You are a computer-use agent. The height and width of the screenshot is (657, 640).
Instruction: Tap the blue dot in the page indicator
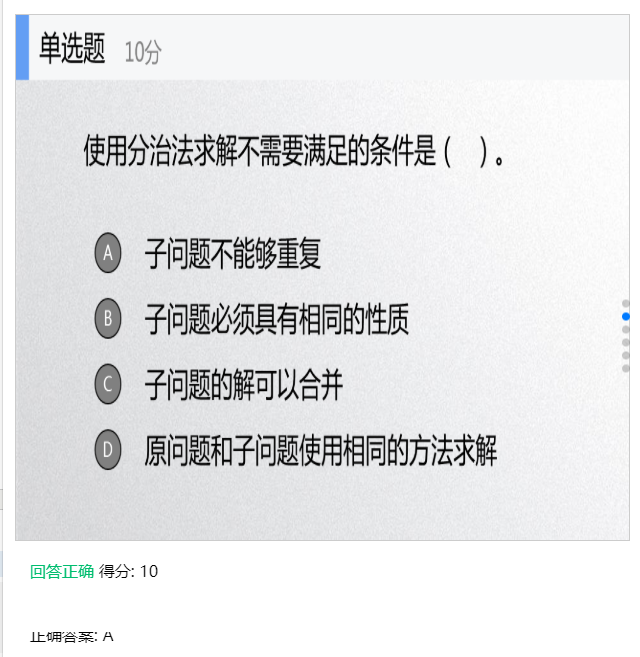(626, 316)
